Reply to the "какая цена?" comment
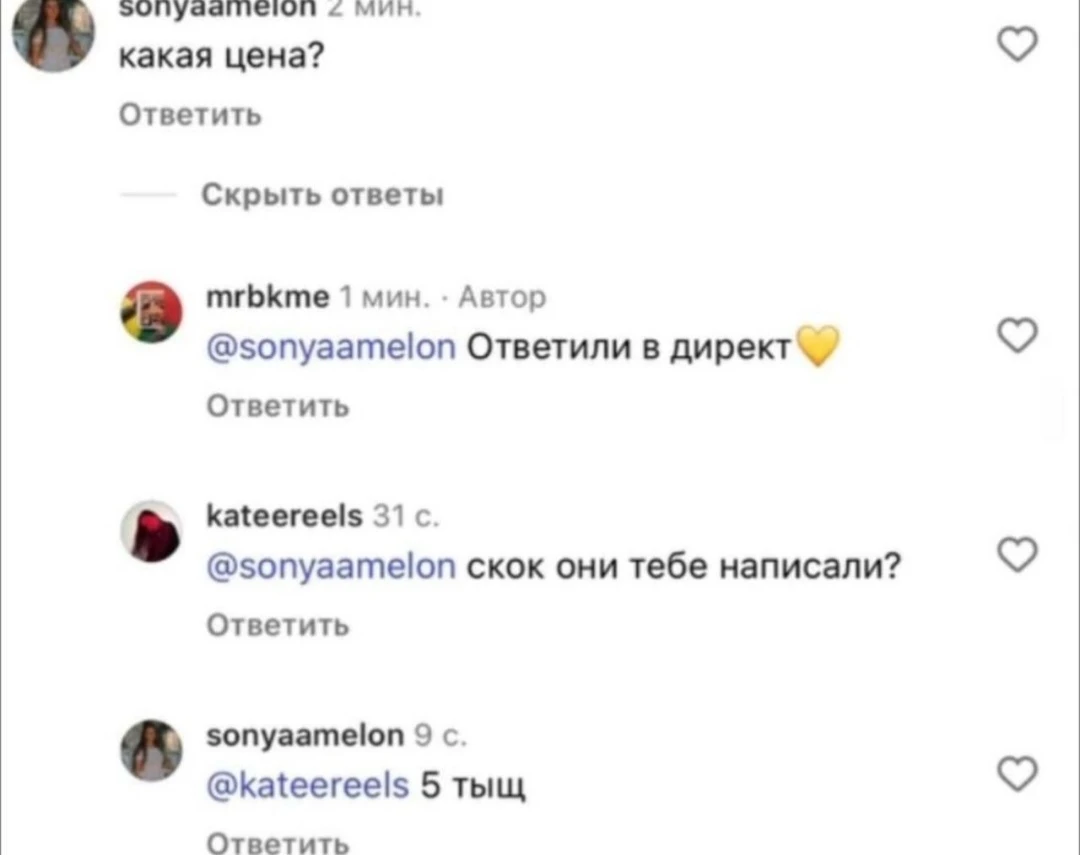 coord(190,117)
